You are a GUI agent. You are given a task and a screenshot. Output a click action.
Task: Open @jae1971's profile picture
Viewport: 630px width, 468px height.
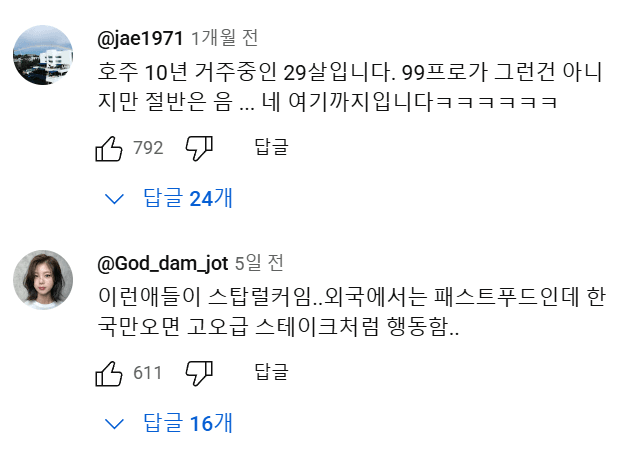(43, 56)
